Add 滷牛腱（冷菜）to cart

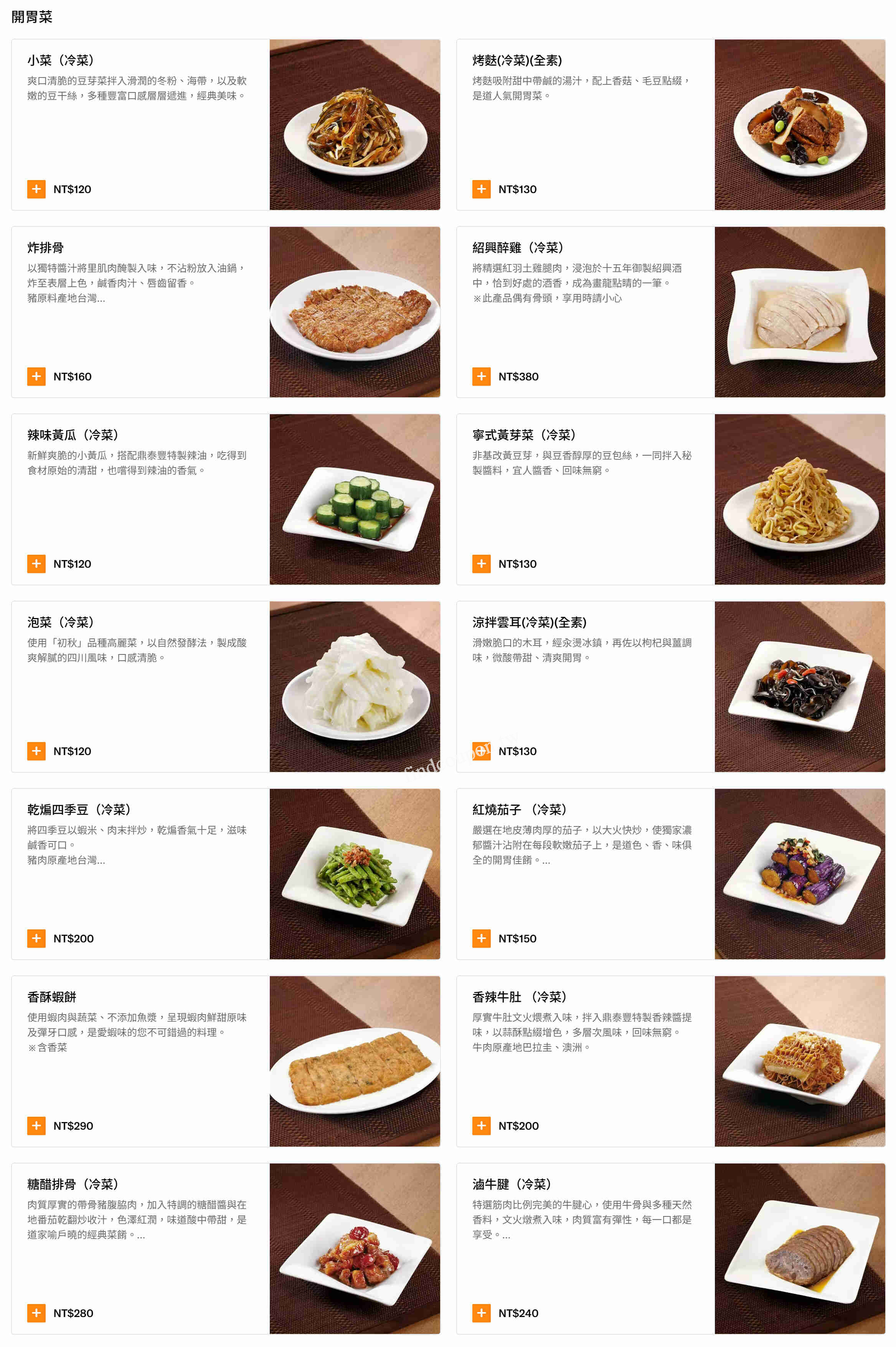481,1313
